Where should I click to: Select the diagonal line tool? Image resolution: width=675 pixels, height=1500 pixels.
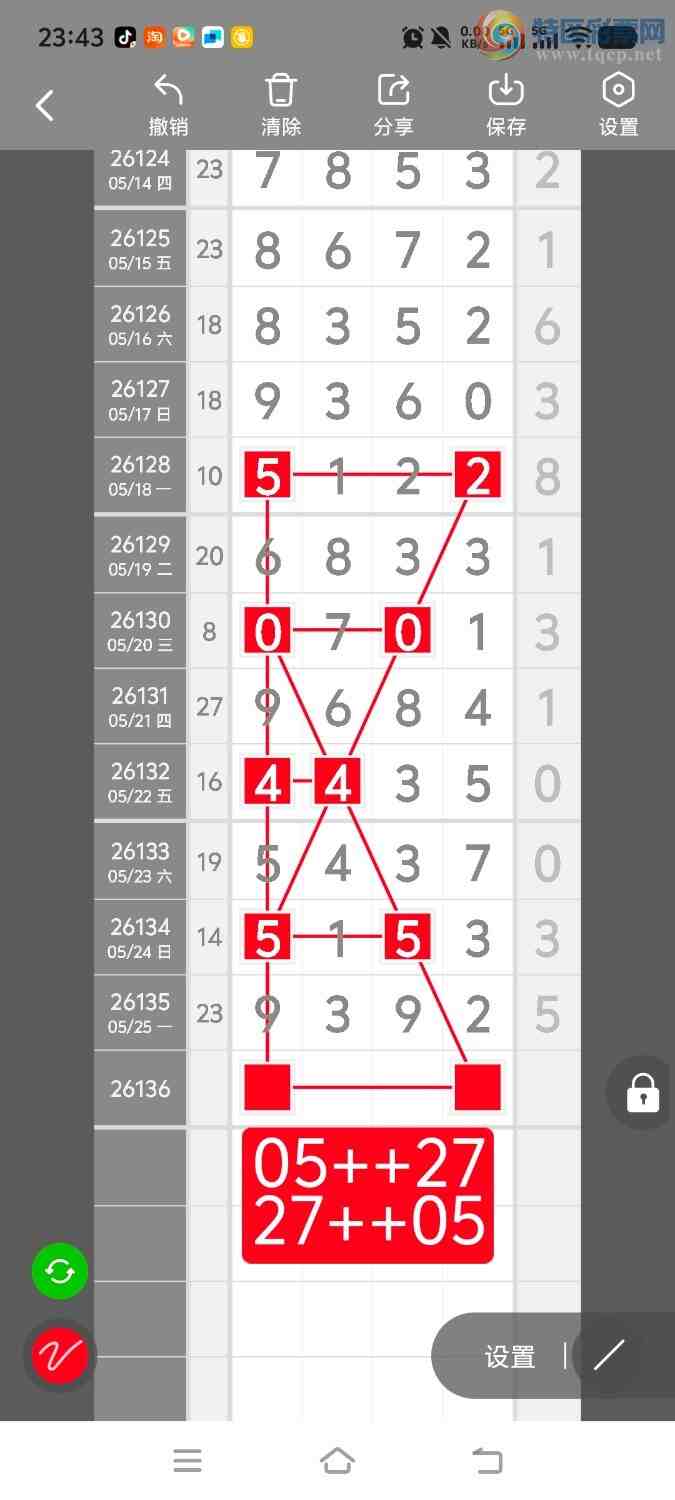coord(609,1356)
